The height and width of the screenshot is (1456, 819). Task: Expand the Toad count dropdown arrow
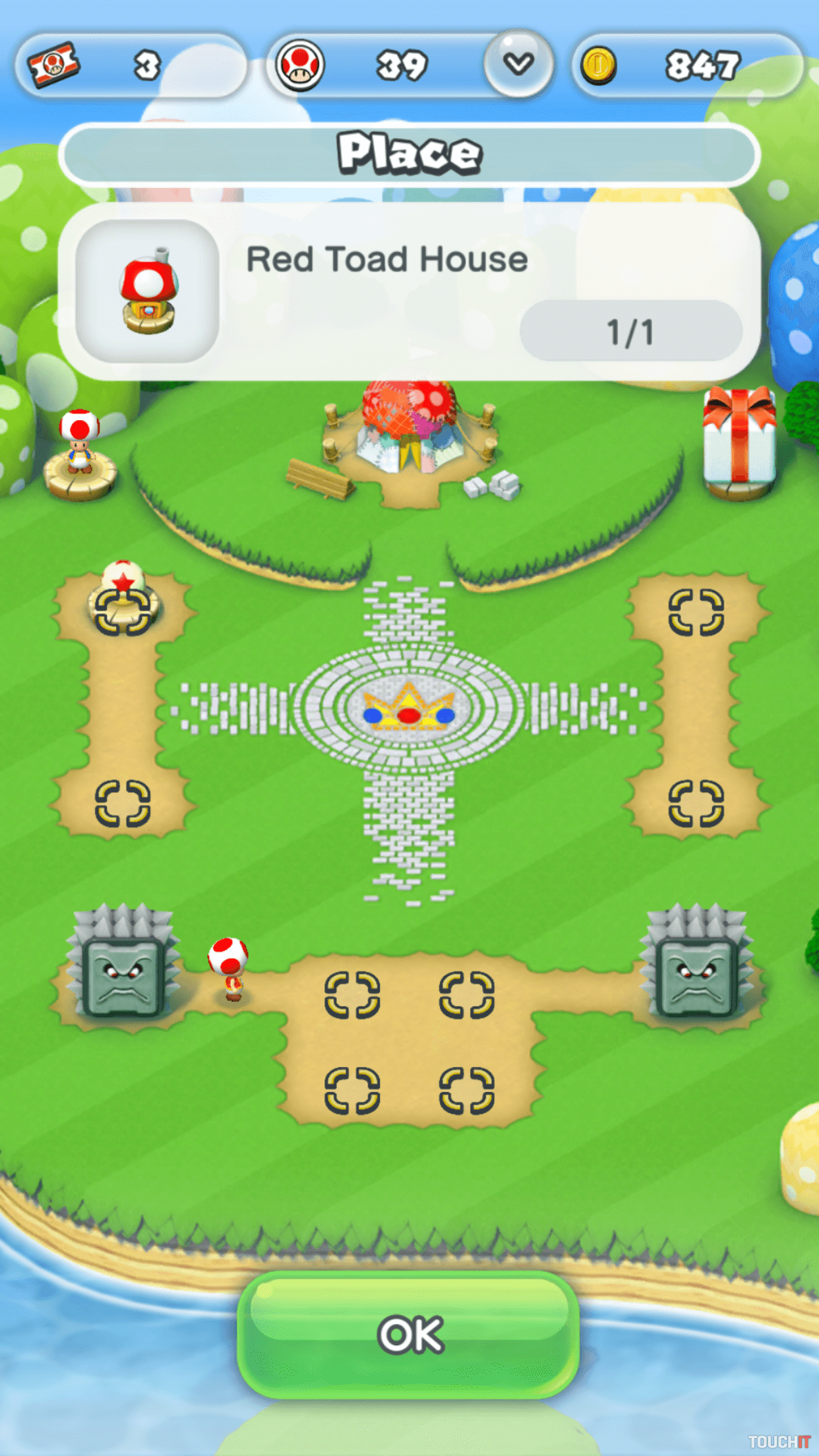[518, 64]
